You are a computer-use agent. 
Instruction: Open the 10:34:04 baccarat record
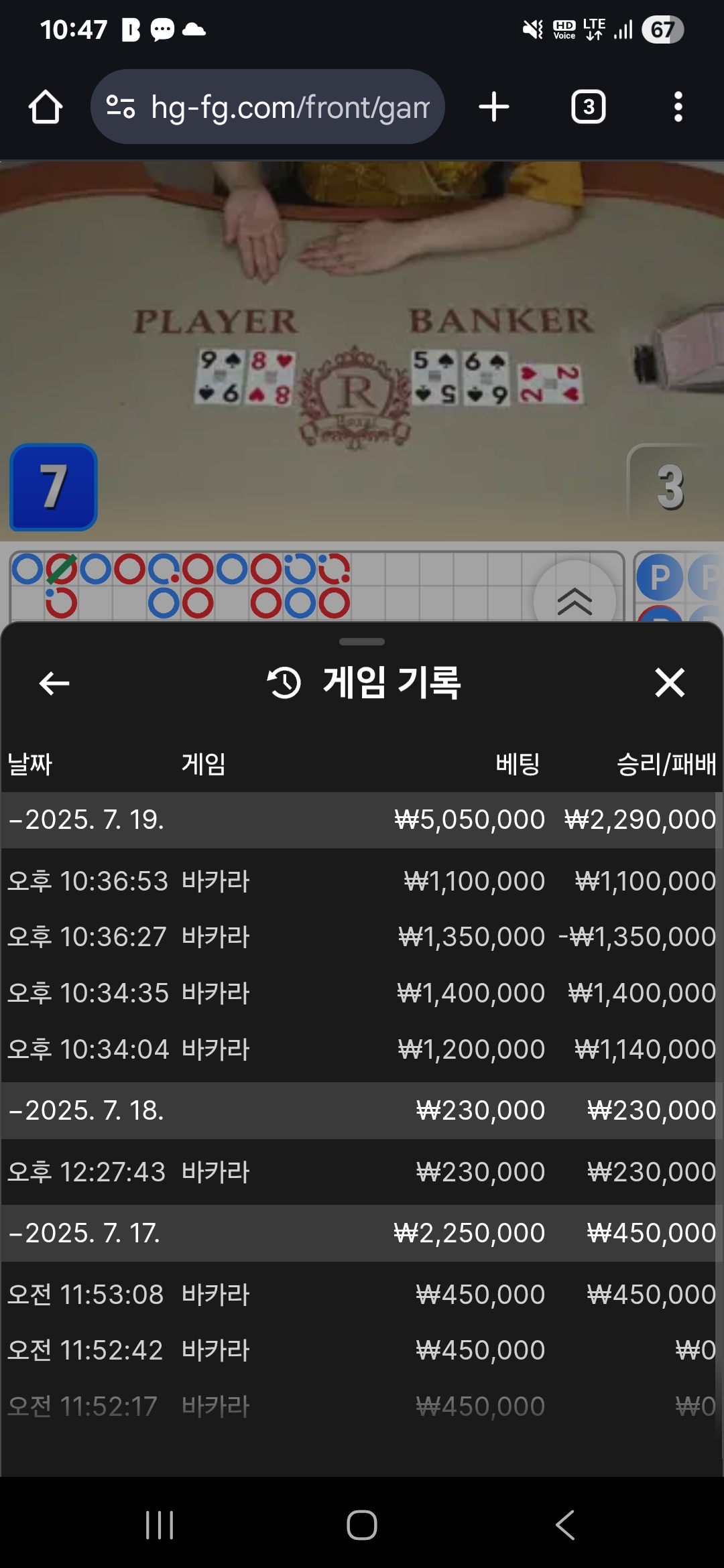tap(362, 1049)
